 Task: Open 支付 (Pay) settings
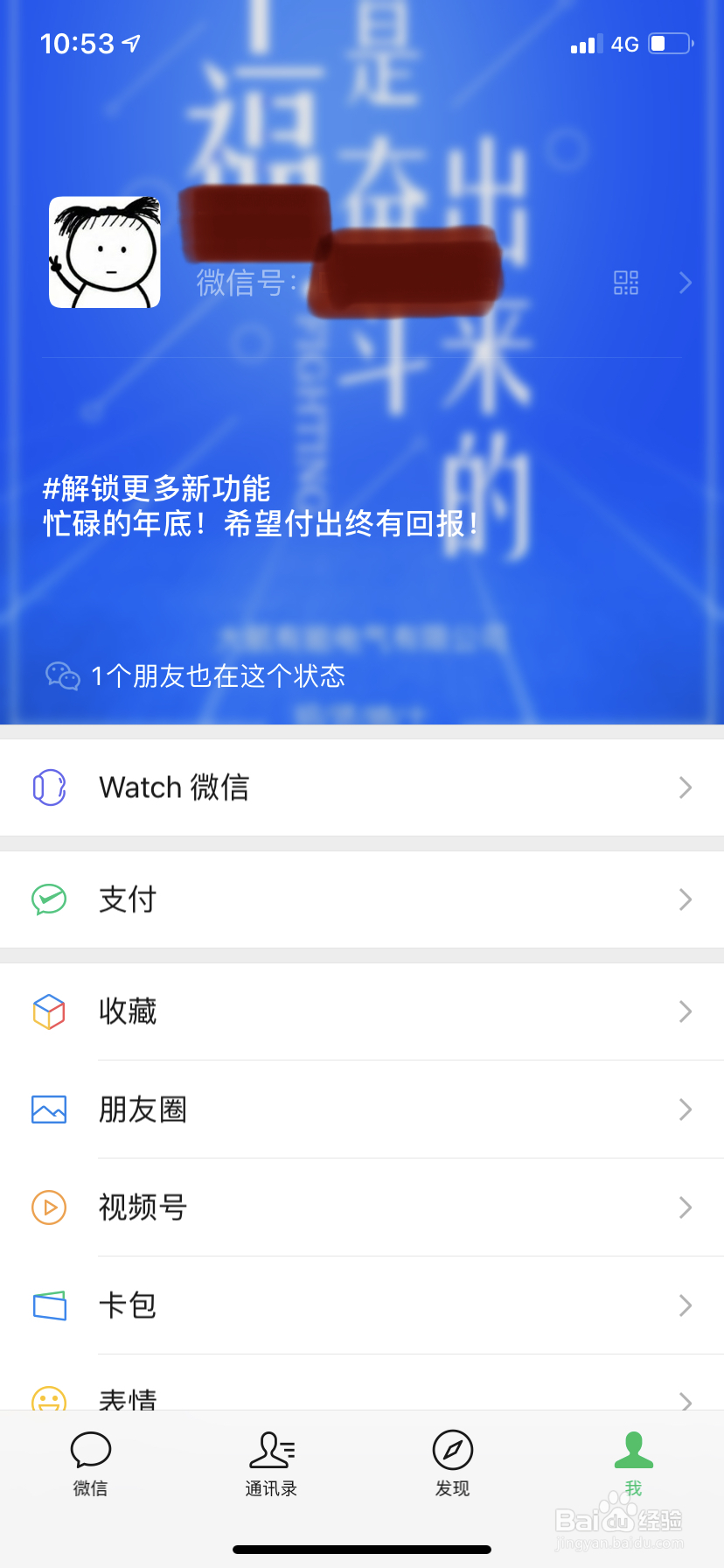coord(362,899)
